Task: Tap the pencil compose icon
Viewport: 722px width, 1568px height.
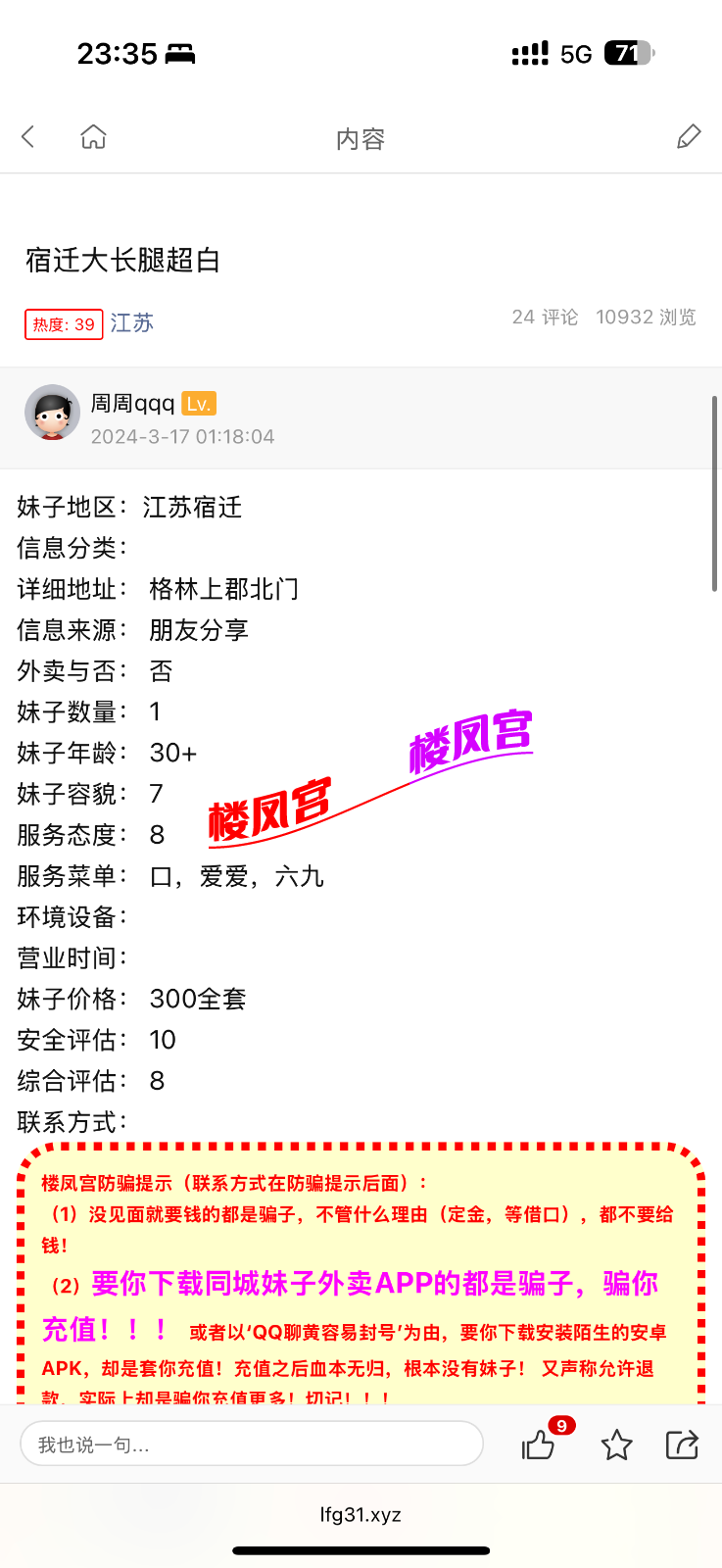Action: [690, 137]
